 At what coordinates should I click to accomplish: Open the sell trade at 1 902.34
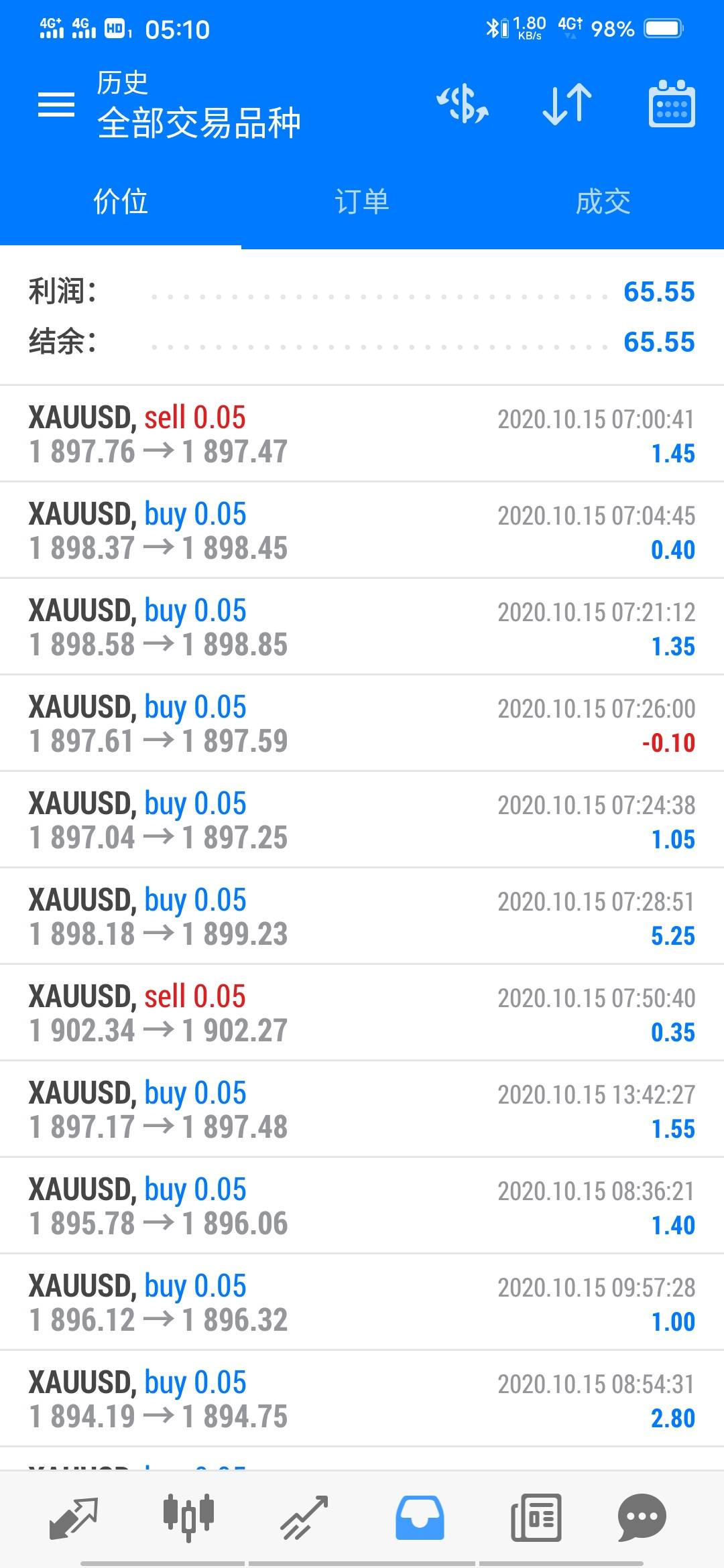pos(362,1013)
